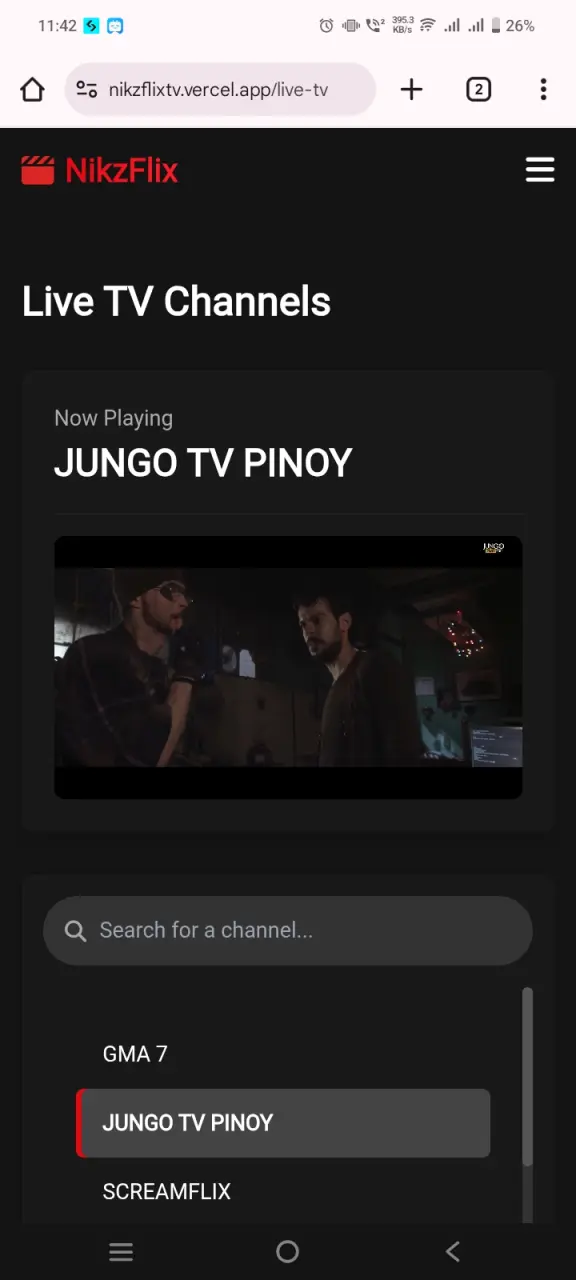Switch to the SCREAMFLIX channel
This screenshot has height=1280, width=576.
coord(283,1192)
